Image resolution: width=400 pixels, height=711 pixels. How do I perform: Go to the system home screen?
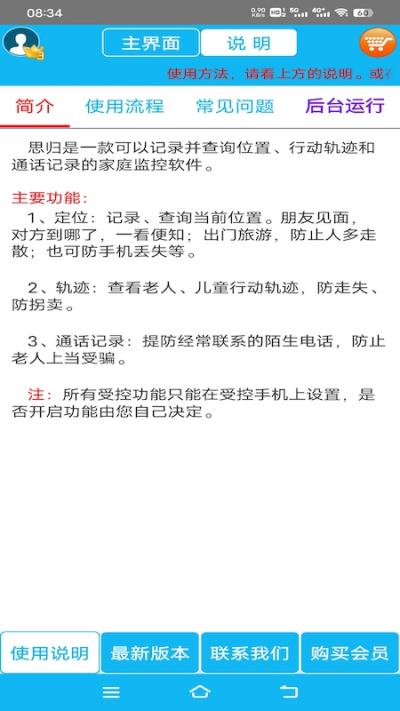(200, 692)
